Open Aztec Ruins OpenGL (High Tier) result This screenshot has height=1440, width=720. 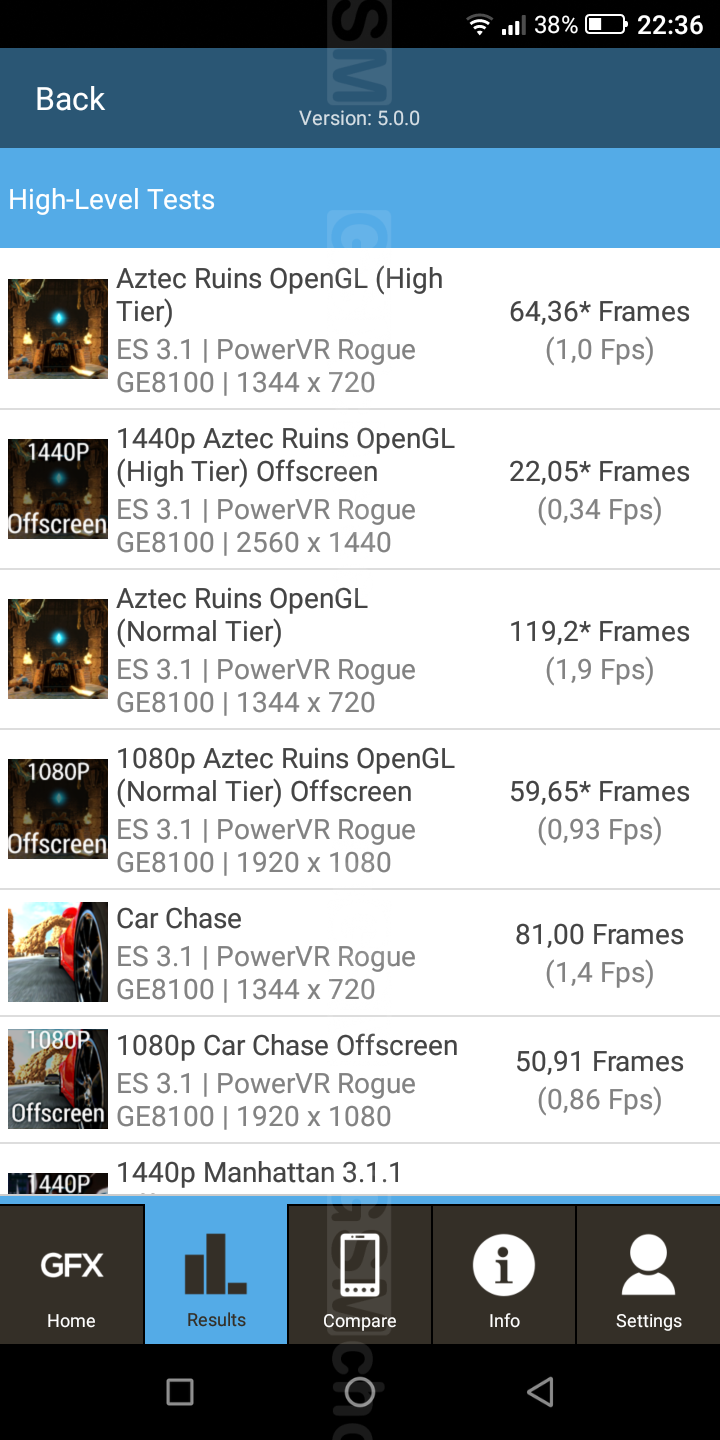click(x=360, y=330)
